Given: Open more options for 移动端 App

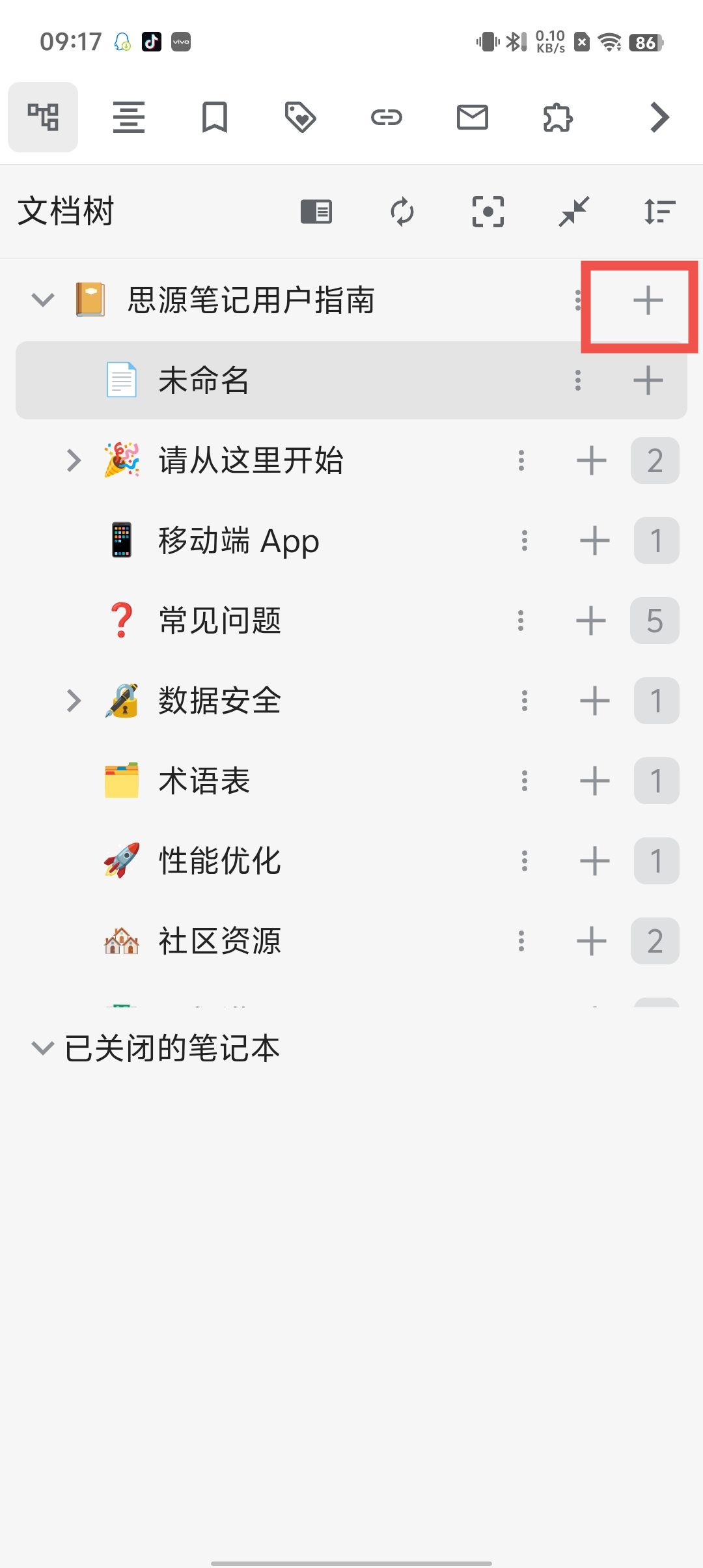Looking at the screenshot, I should coord(524,540).
